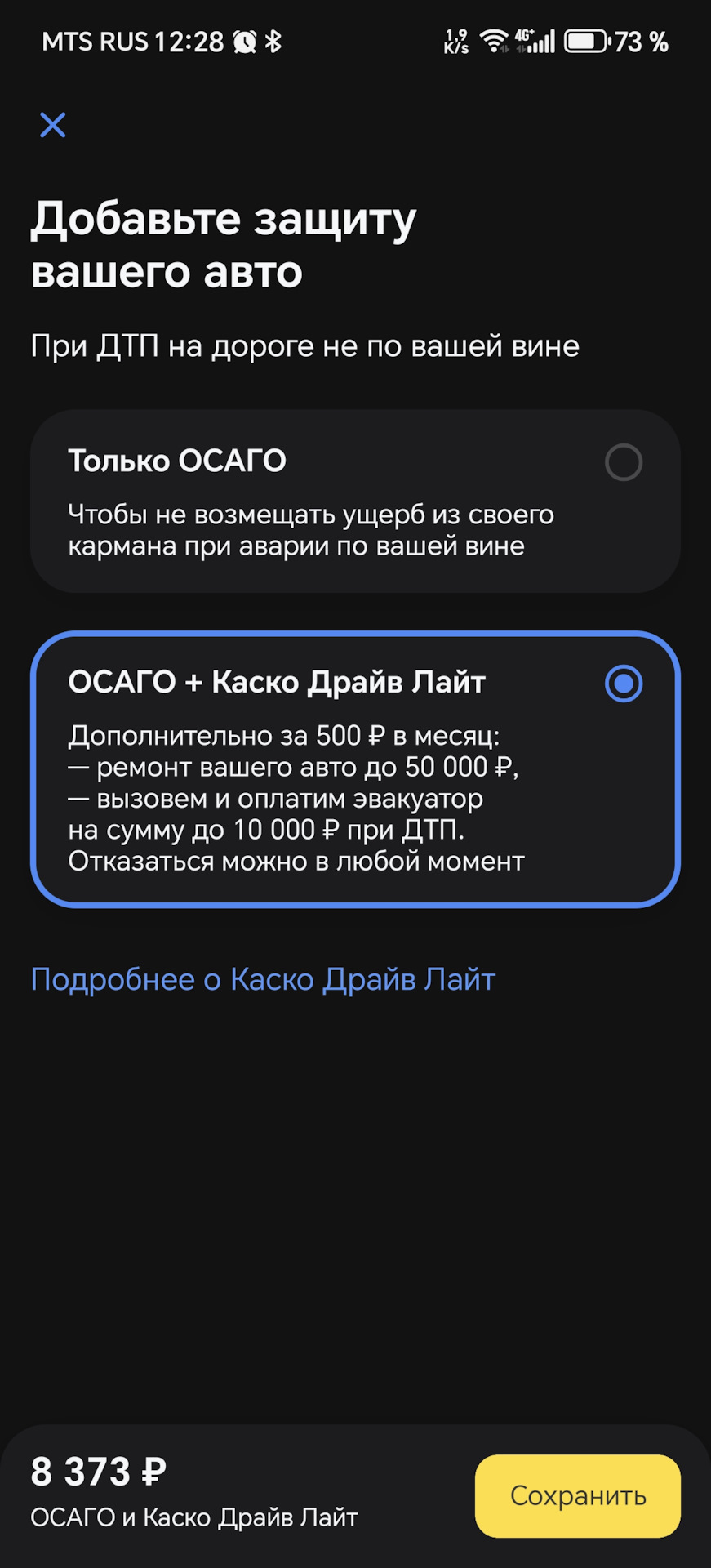
Task: Select the Только ОСАГО option
Action: click(623, 462)
